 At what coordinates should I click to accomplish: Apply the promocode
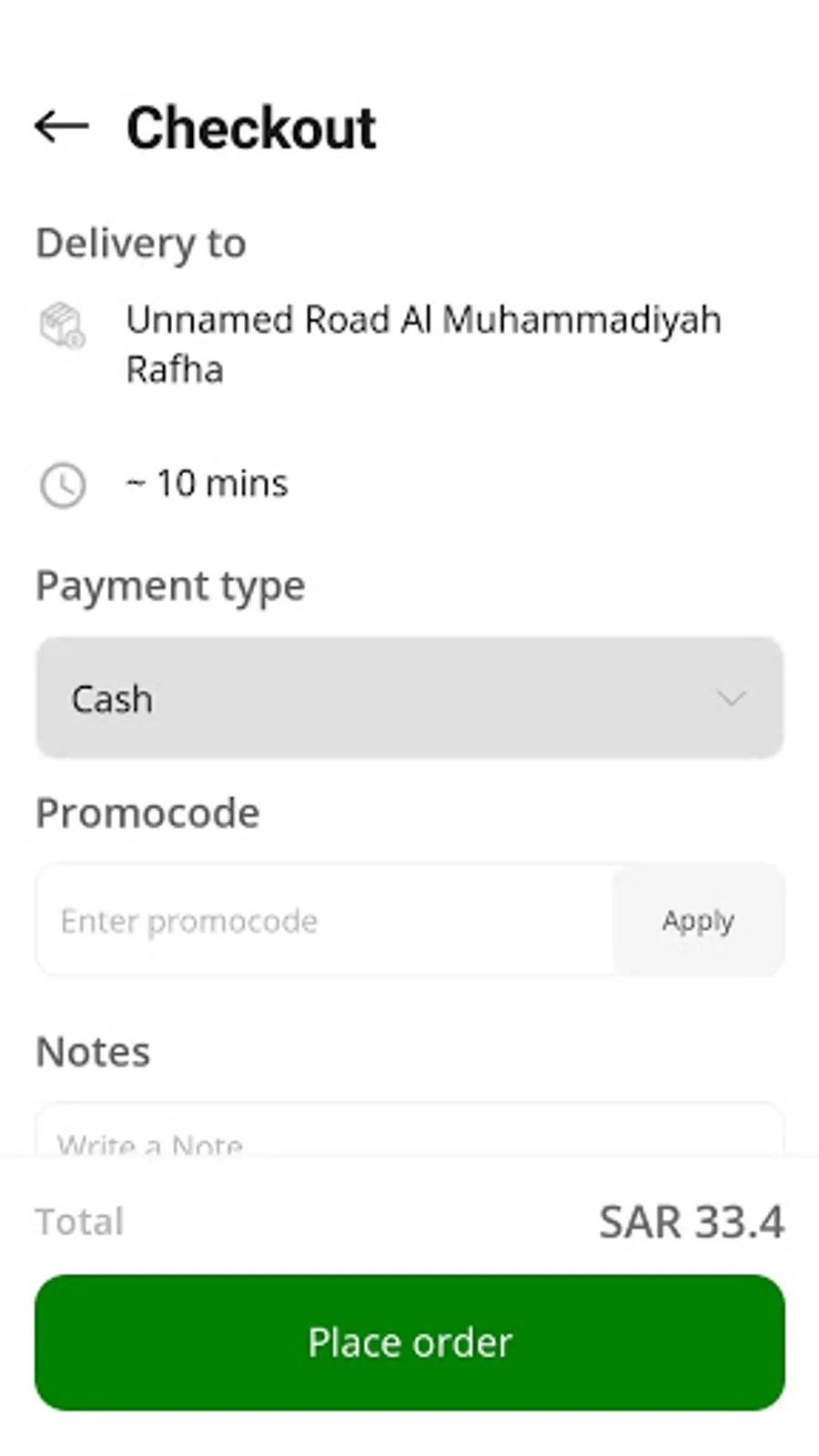[698, 920]
